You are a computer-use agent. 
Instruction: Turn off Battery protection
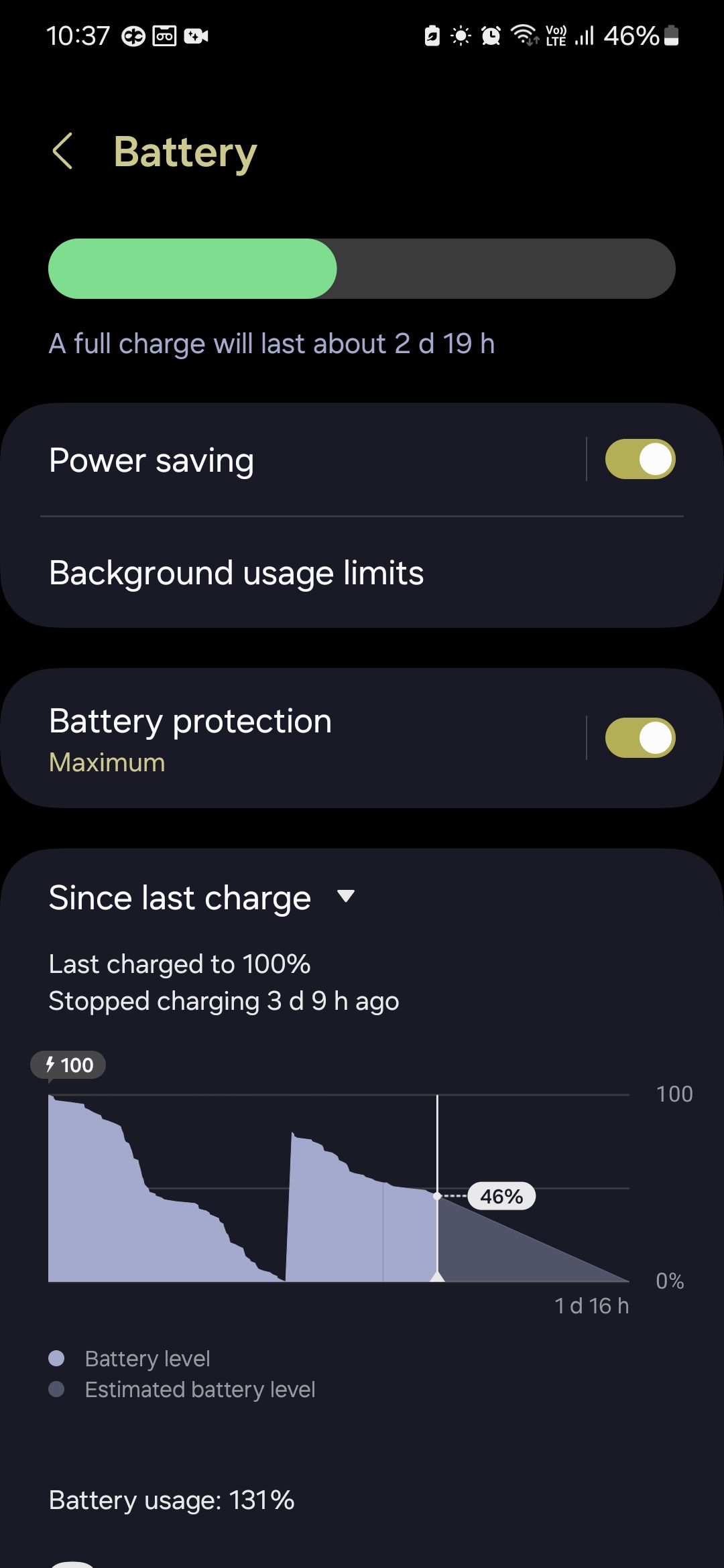pyautogui.click(x=640, y=737)
